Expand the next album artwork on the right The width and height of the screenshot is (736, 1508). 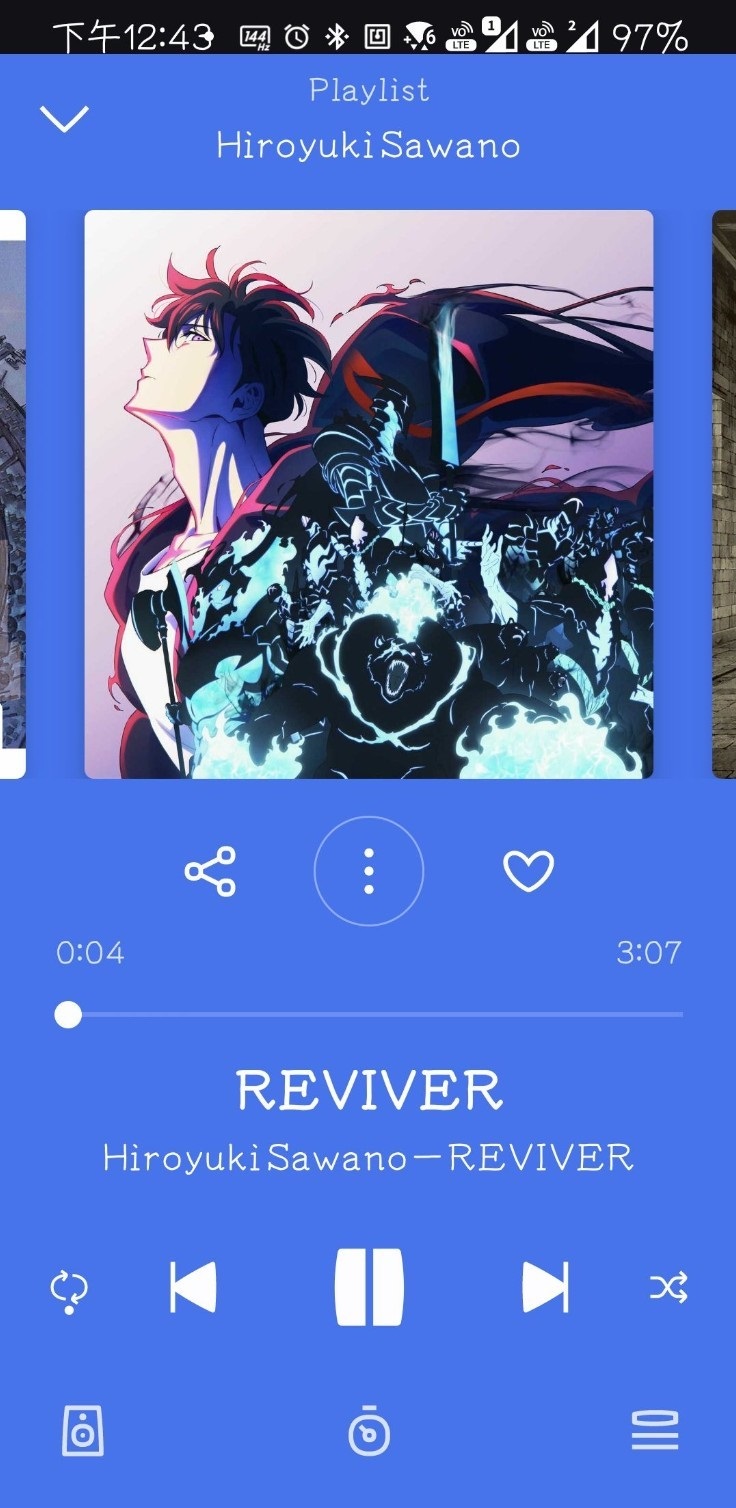tap(722, 490)
